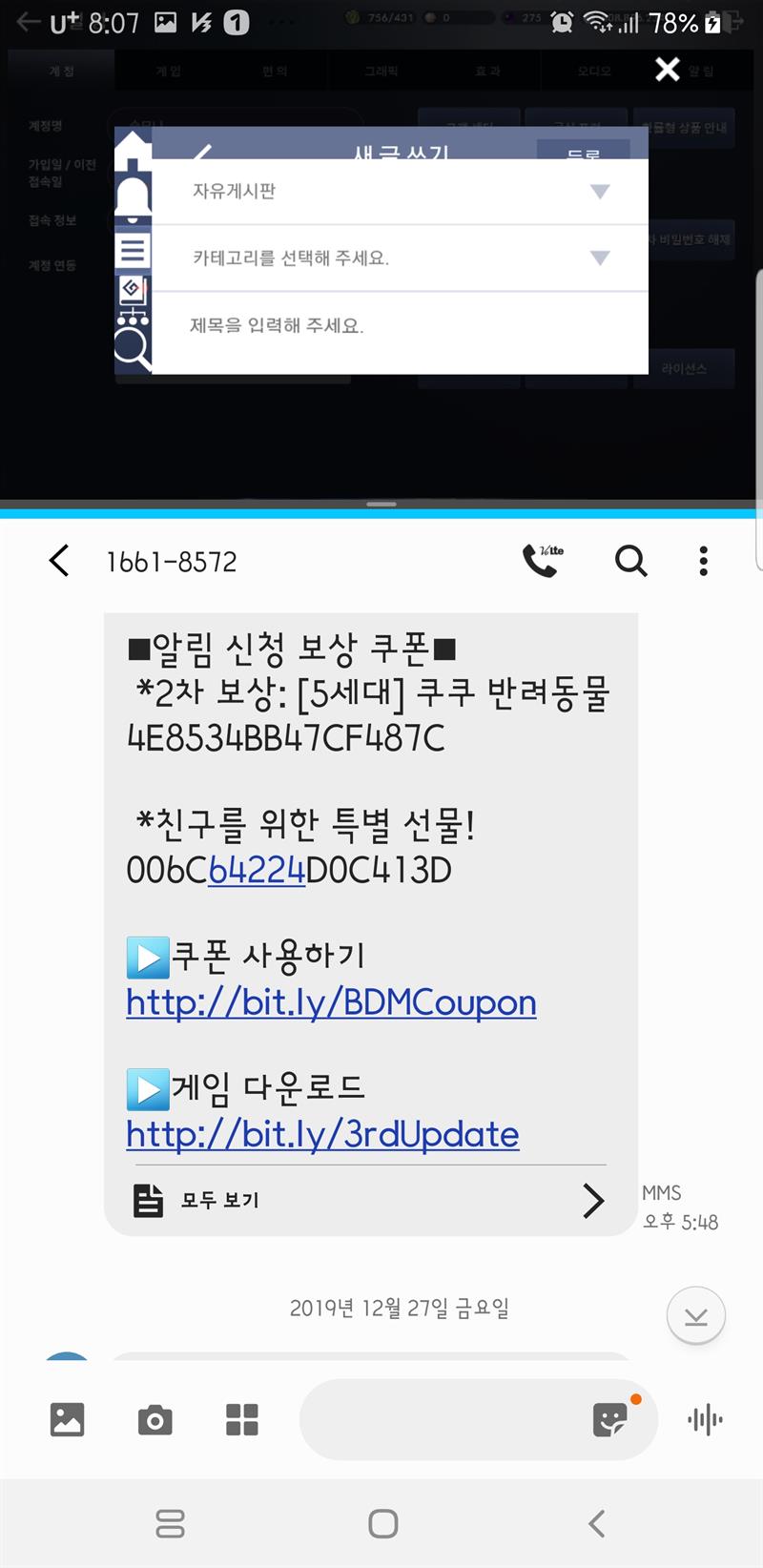The image size is (763, 1568).
Task: Tap the 모두 보기 row to view the full message
Action: click(370, 1200)
